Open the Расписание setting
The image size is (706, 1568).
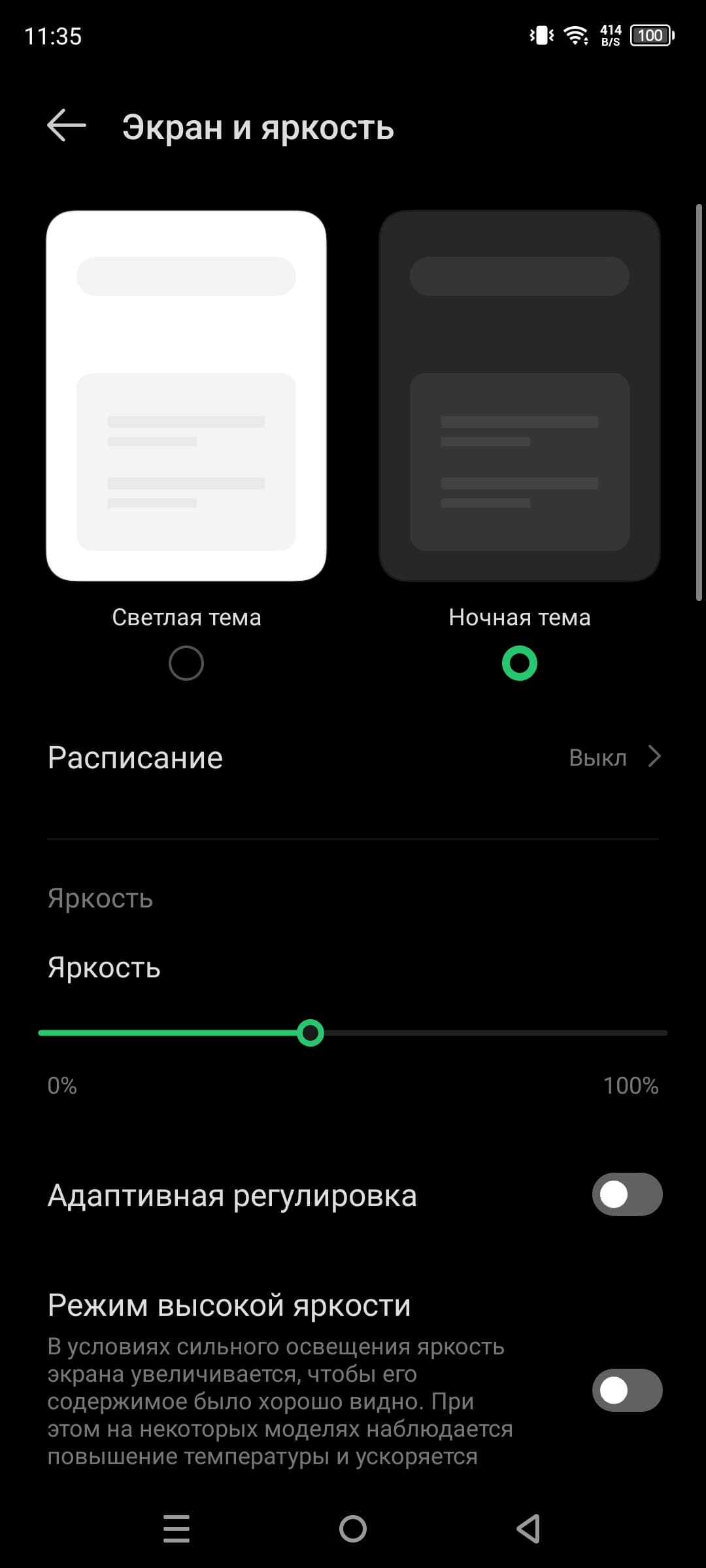353,758
